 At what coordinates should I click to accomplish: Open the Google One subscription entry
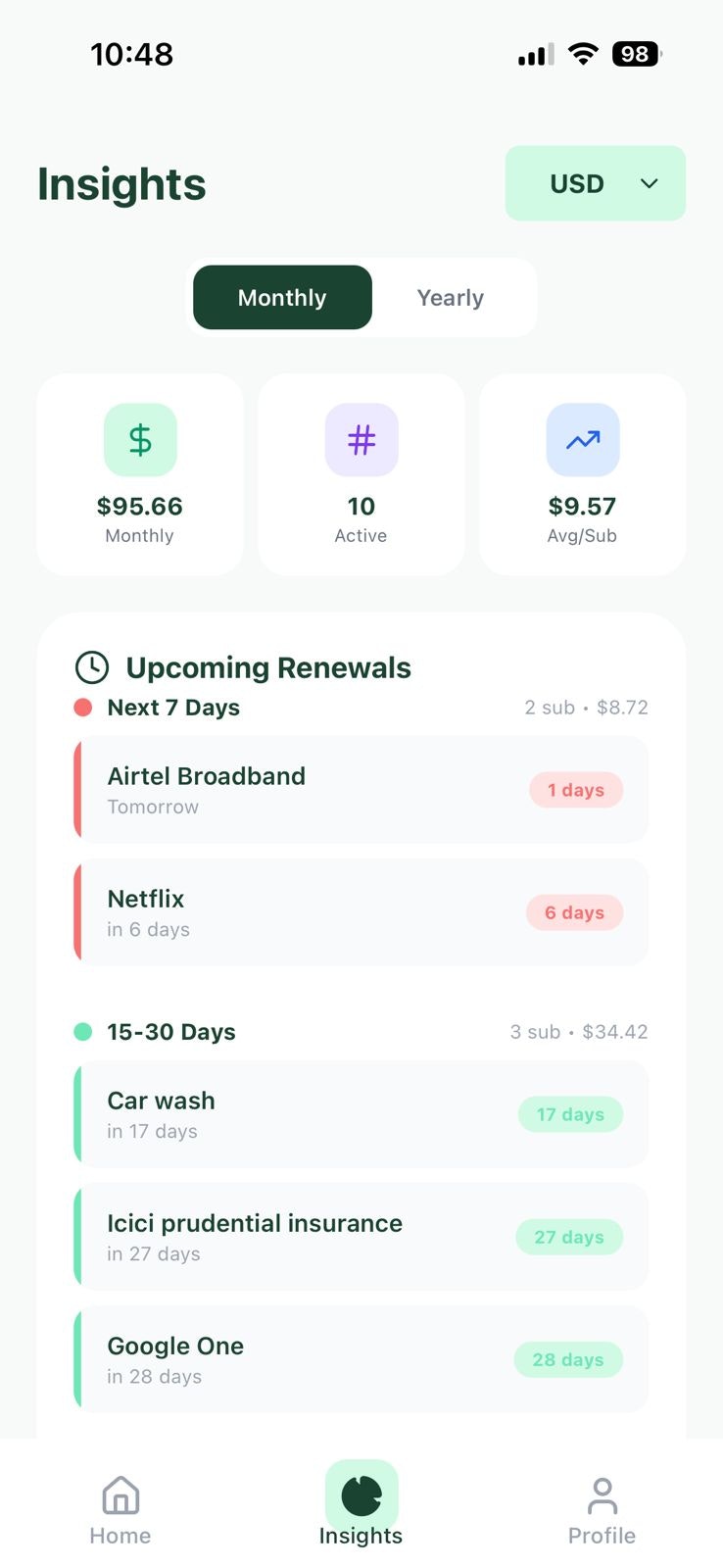(x=361, y=1359)
